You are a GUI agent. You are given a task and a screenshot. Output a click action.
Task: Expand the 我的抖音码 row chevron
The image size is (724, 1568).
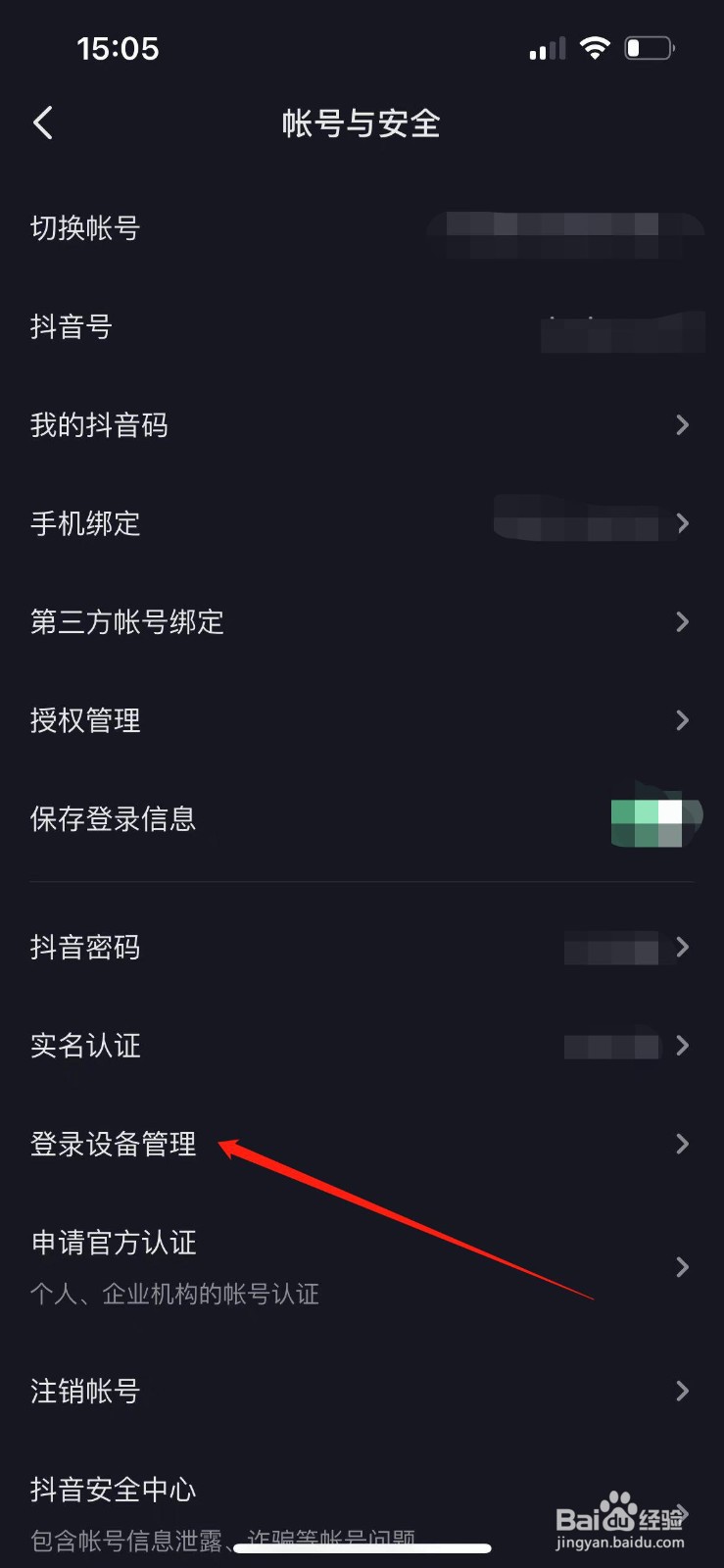tap(683, 424)
